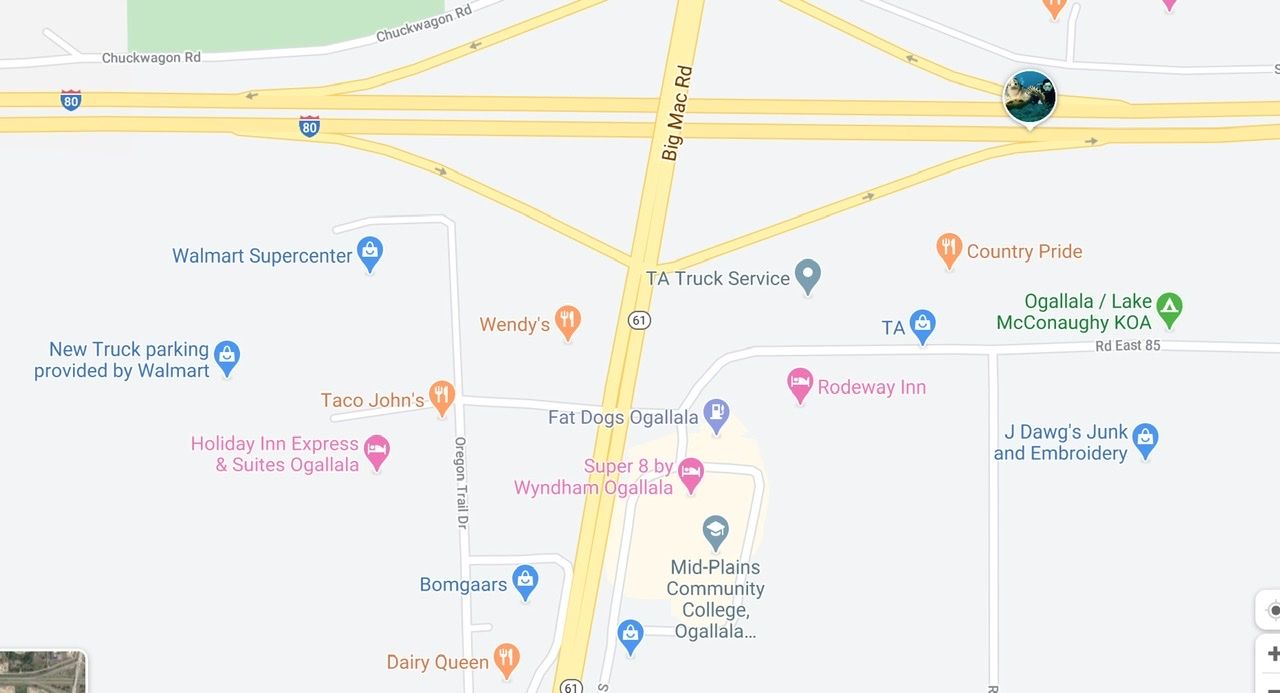Open the circular photo marker on I-80

pos(1030,97)
